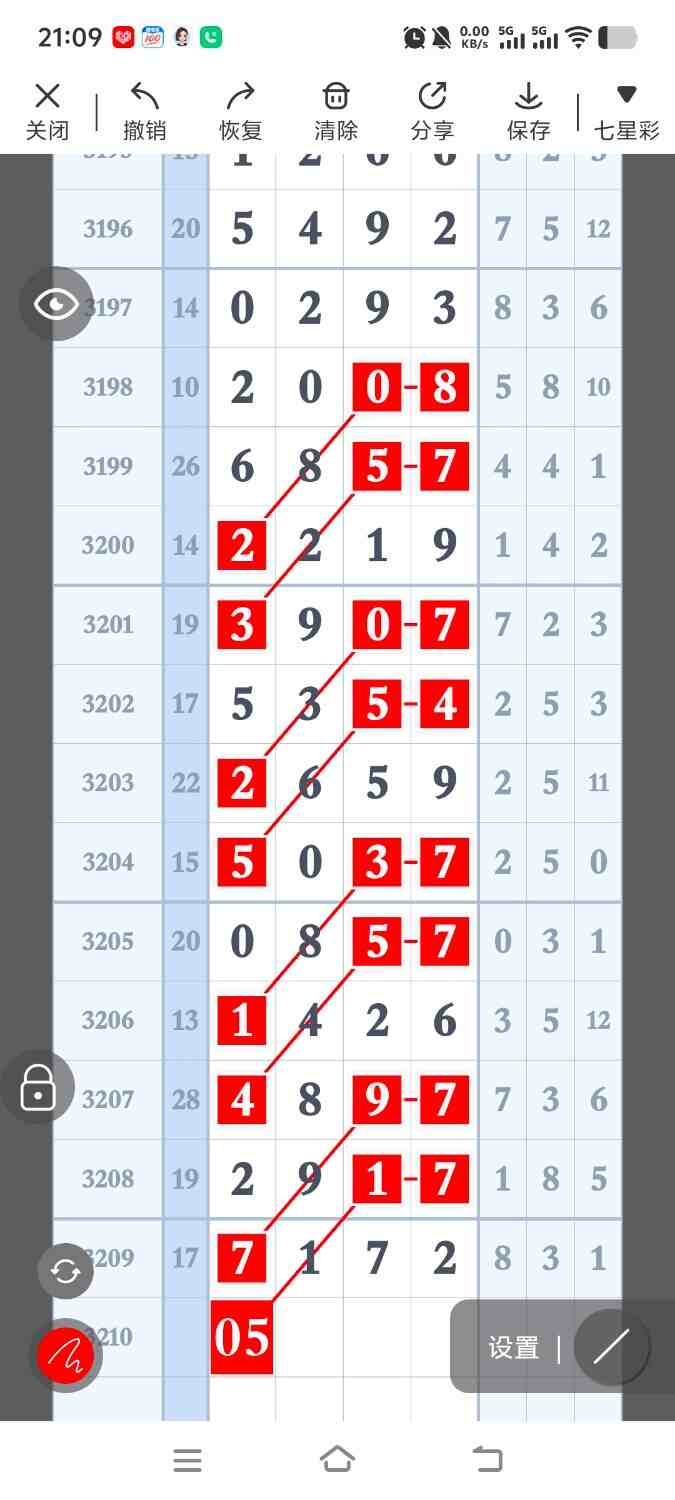Tap the lock icon to lock the chart
The height and width of the screenshot is (1500, 675).
coord(38,1087)
